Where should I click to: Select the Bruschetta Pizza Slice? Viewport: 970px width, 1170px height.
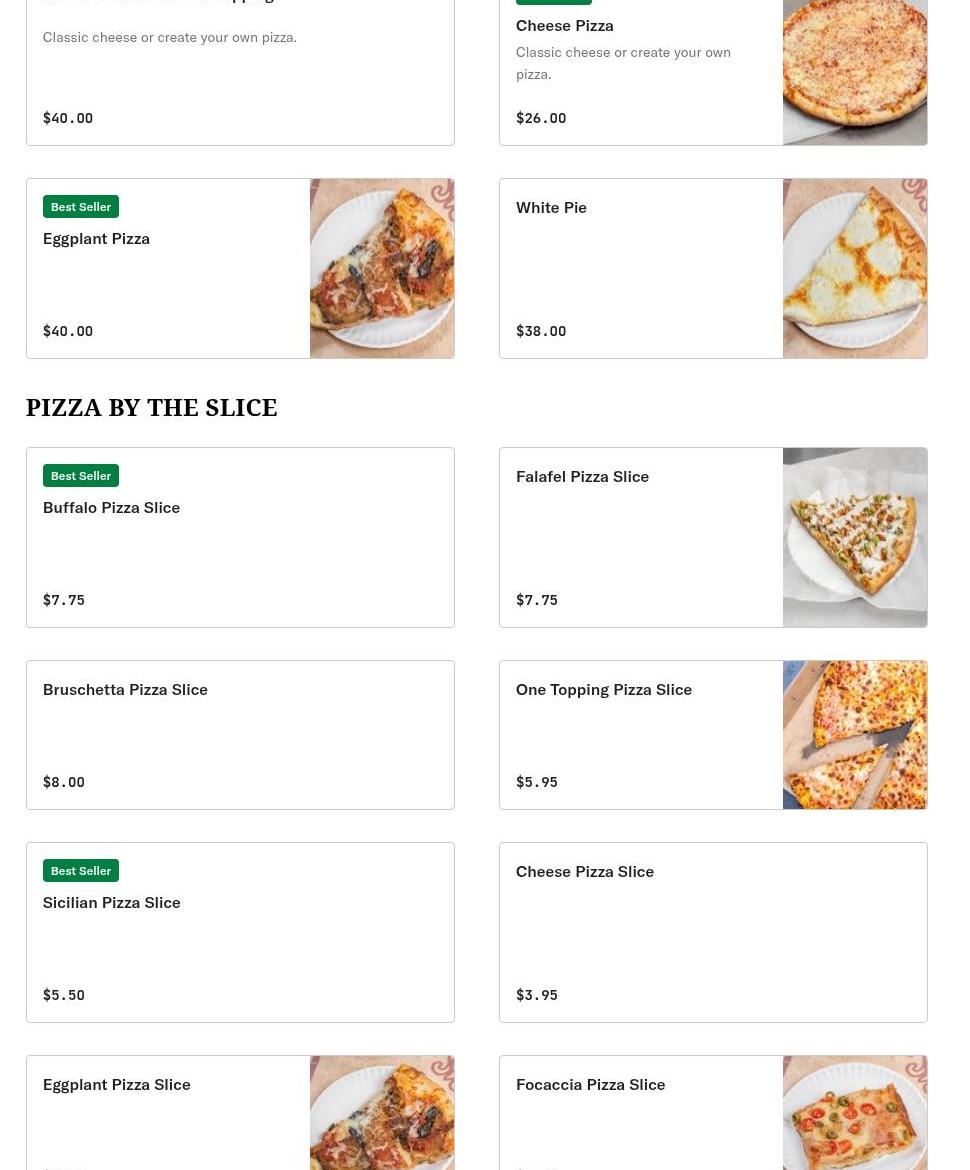point(240,735)
